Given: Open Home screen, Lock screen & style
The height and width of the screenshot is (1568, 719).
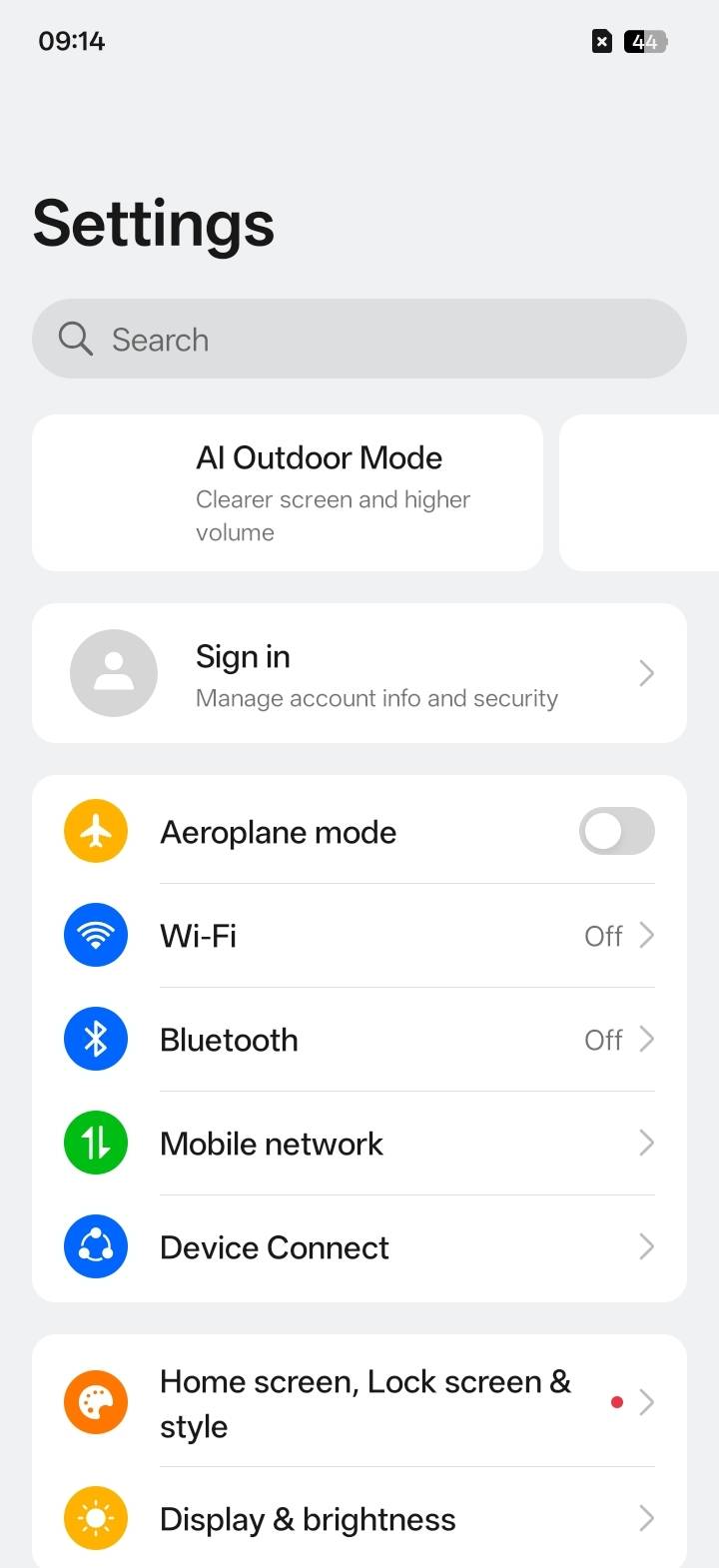Looking at the screenshot, I should (x=359, y=1402).
